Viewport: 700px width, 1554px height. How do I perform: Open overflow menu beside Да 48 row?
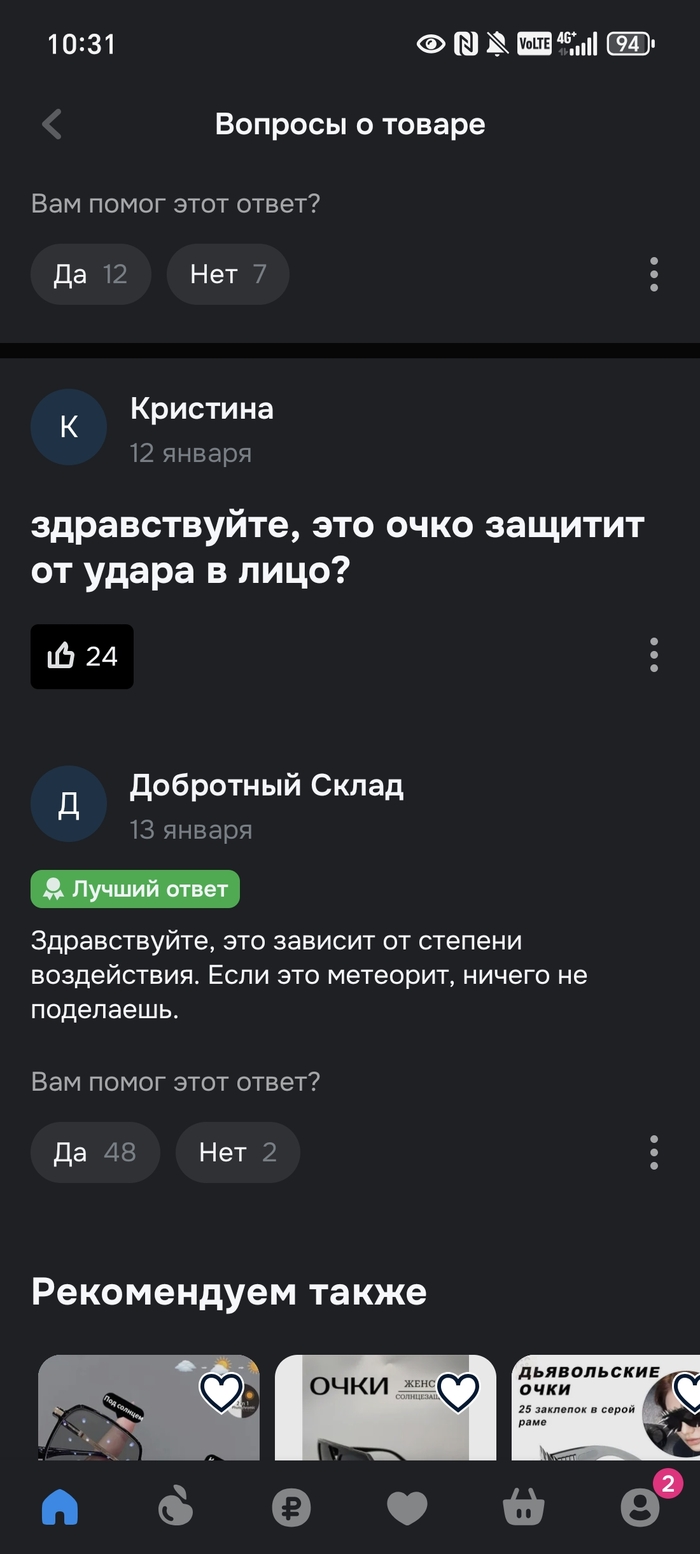pos(653,1152)
